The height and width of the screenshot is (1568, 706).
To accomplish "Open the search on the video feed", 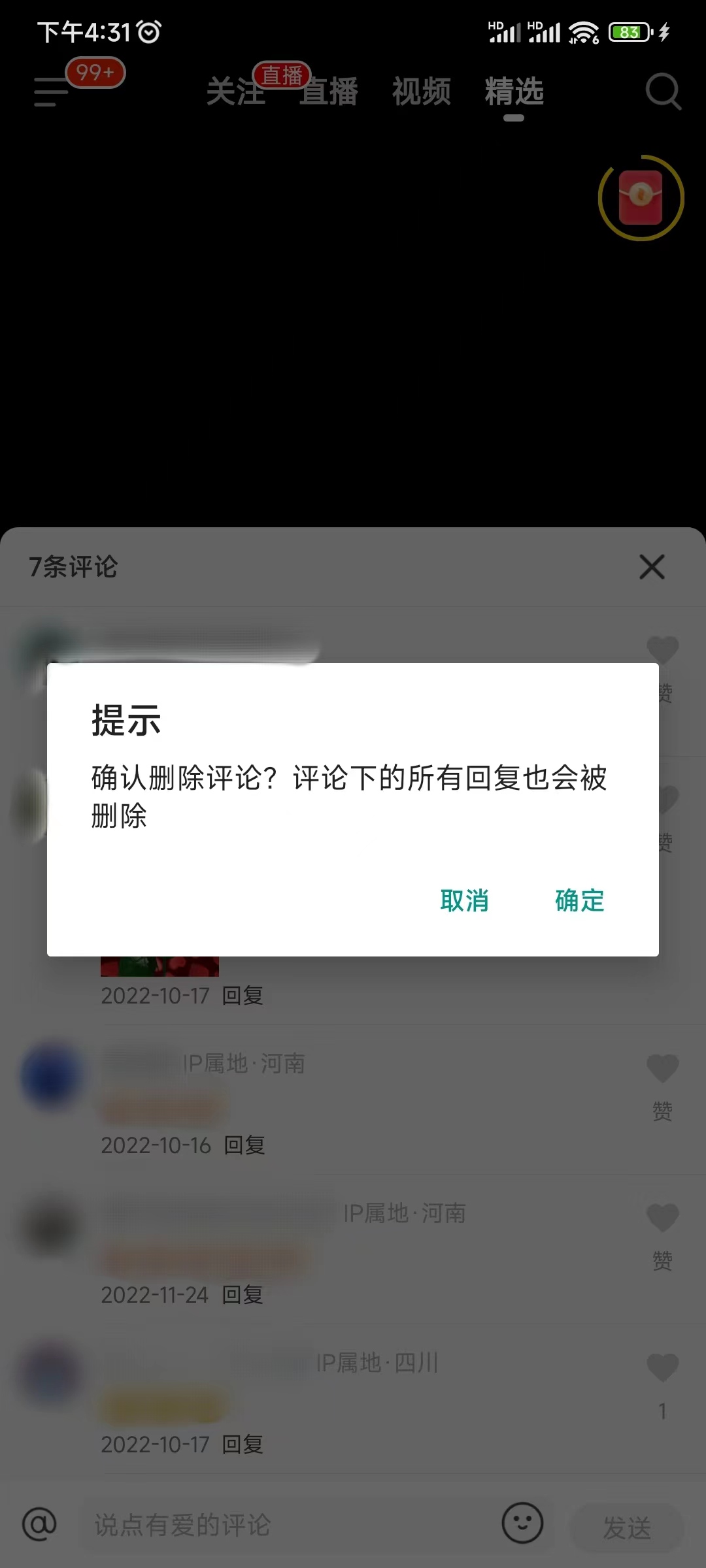I will 664,92.
